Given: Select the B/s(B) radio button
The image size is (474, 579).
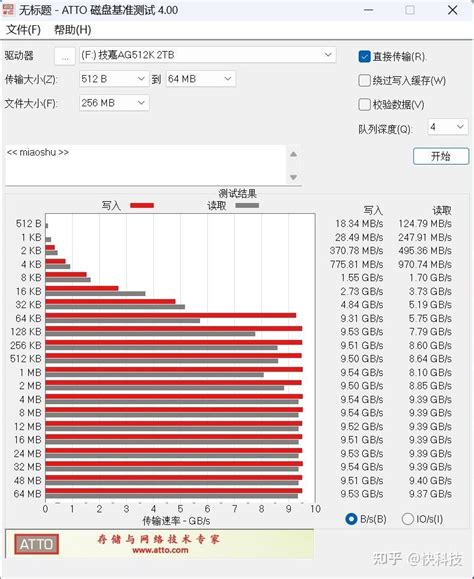Looking at the screenshot, I should point(351,519).
